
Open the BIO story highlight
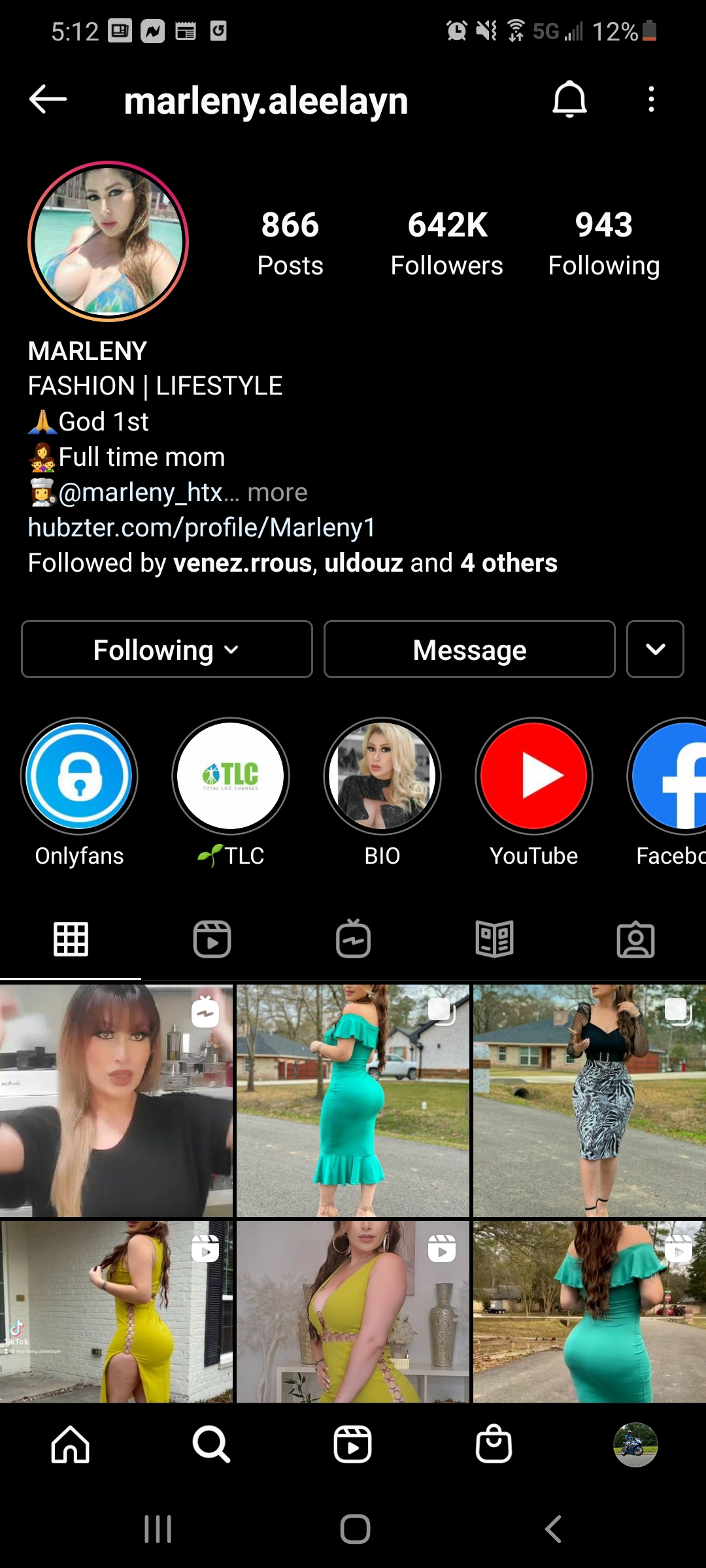tap(382, 776)
